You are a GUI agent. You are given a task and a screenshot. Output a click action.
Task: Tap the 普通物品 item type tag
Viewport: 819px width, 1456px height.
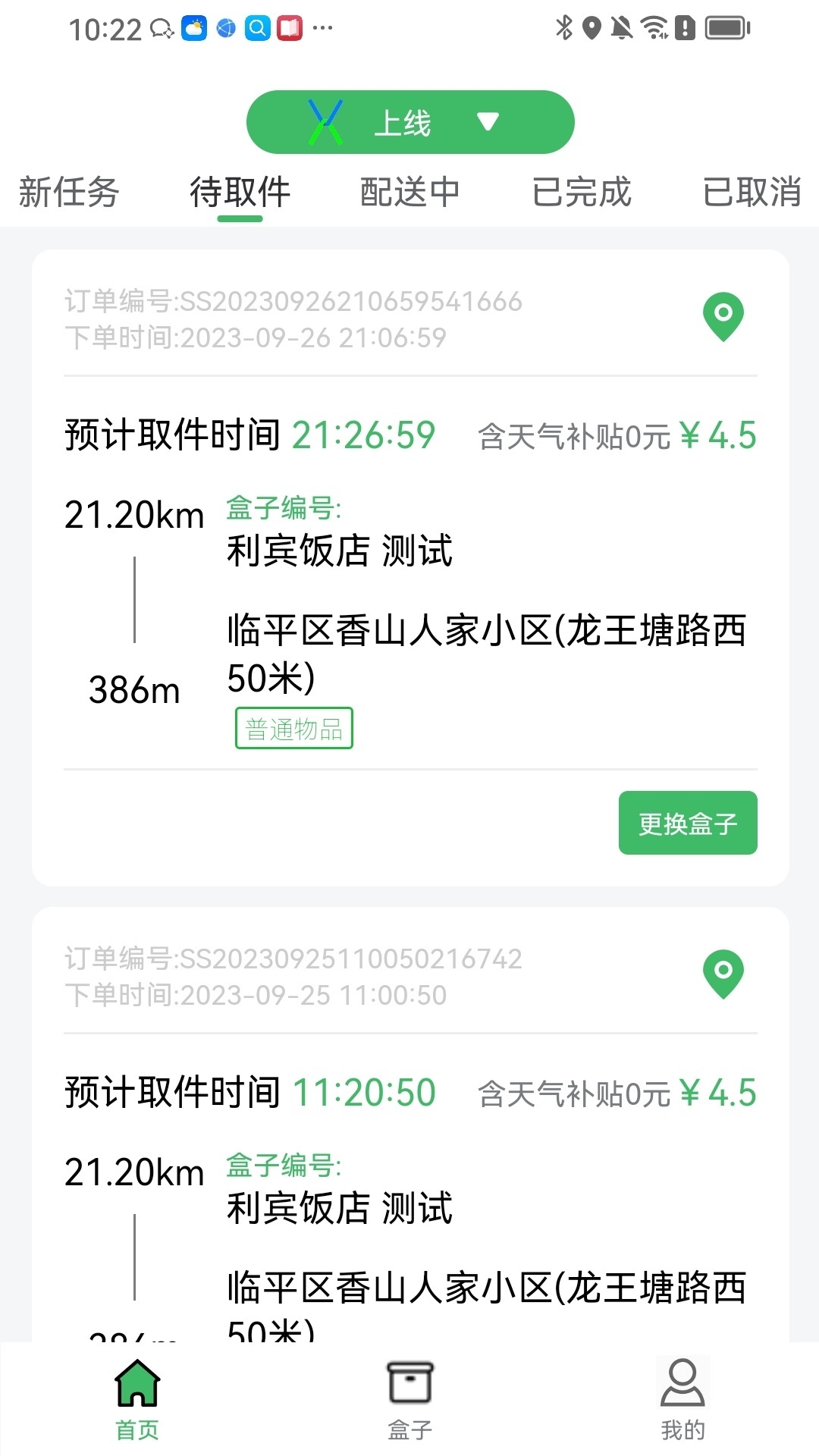[x=294, y=727]
